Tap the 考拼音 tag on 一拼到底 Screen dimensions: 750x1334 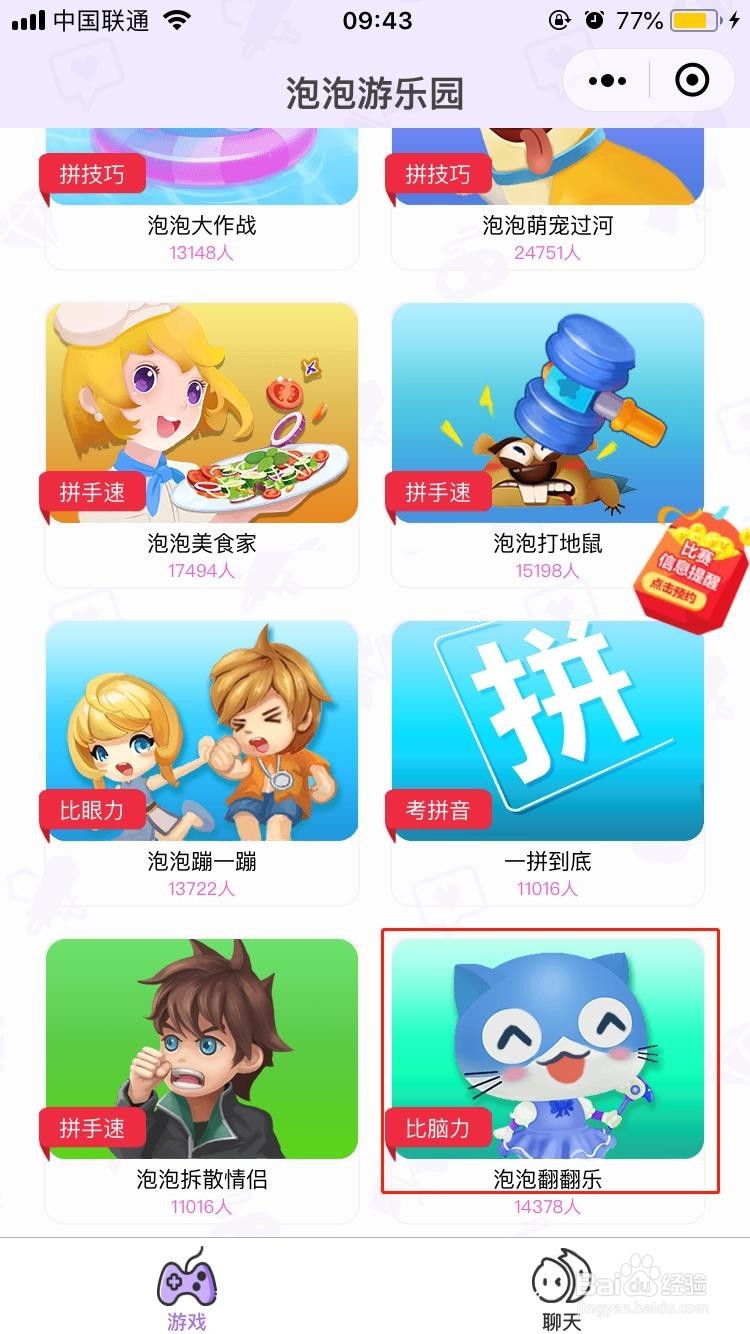438,810
